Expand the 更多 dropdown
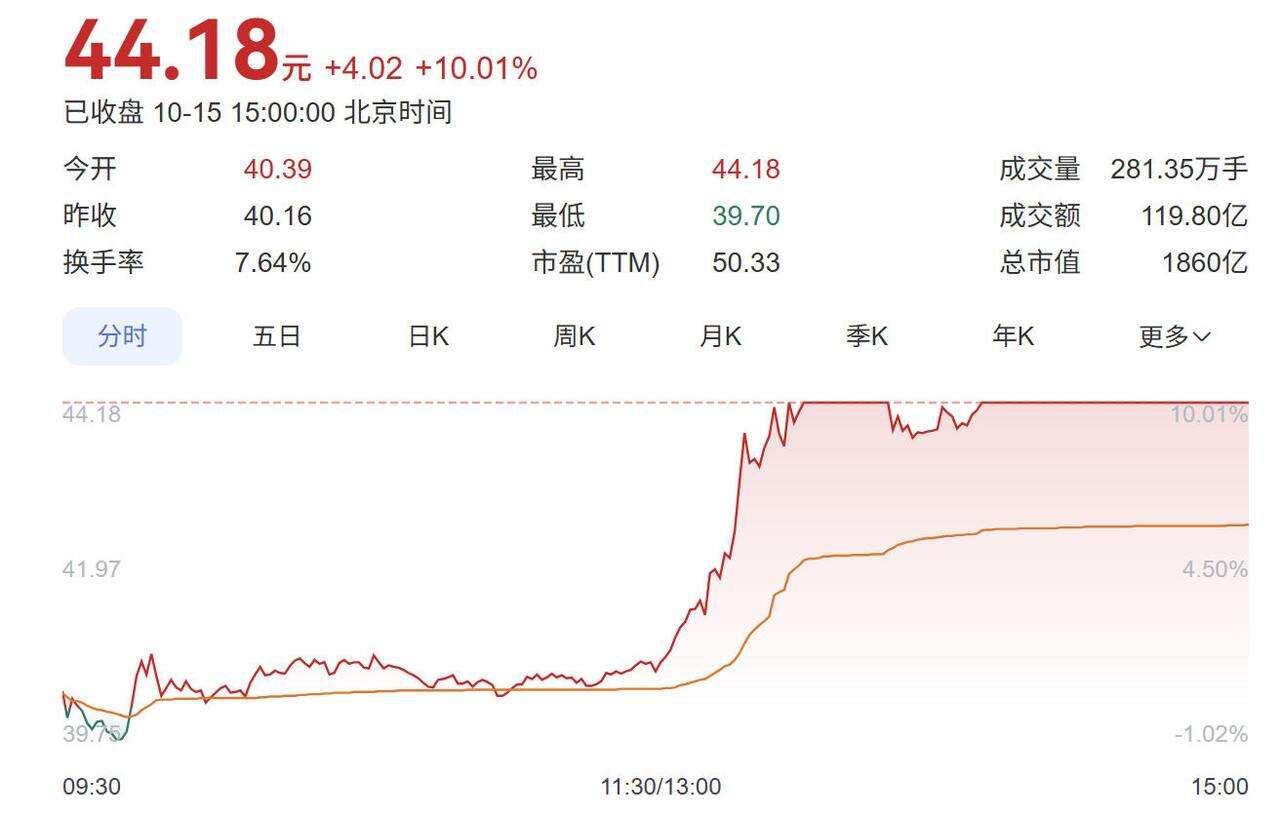1280x815 pixels. (1174, 336)
